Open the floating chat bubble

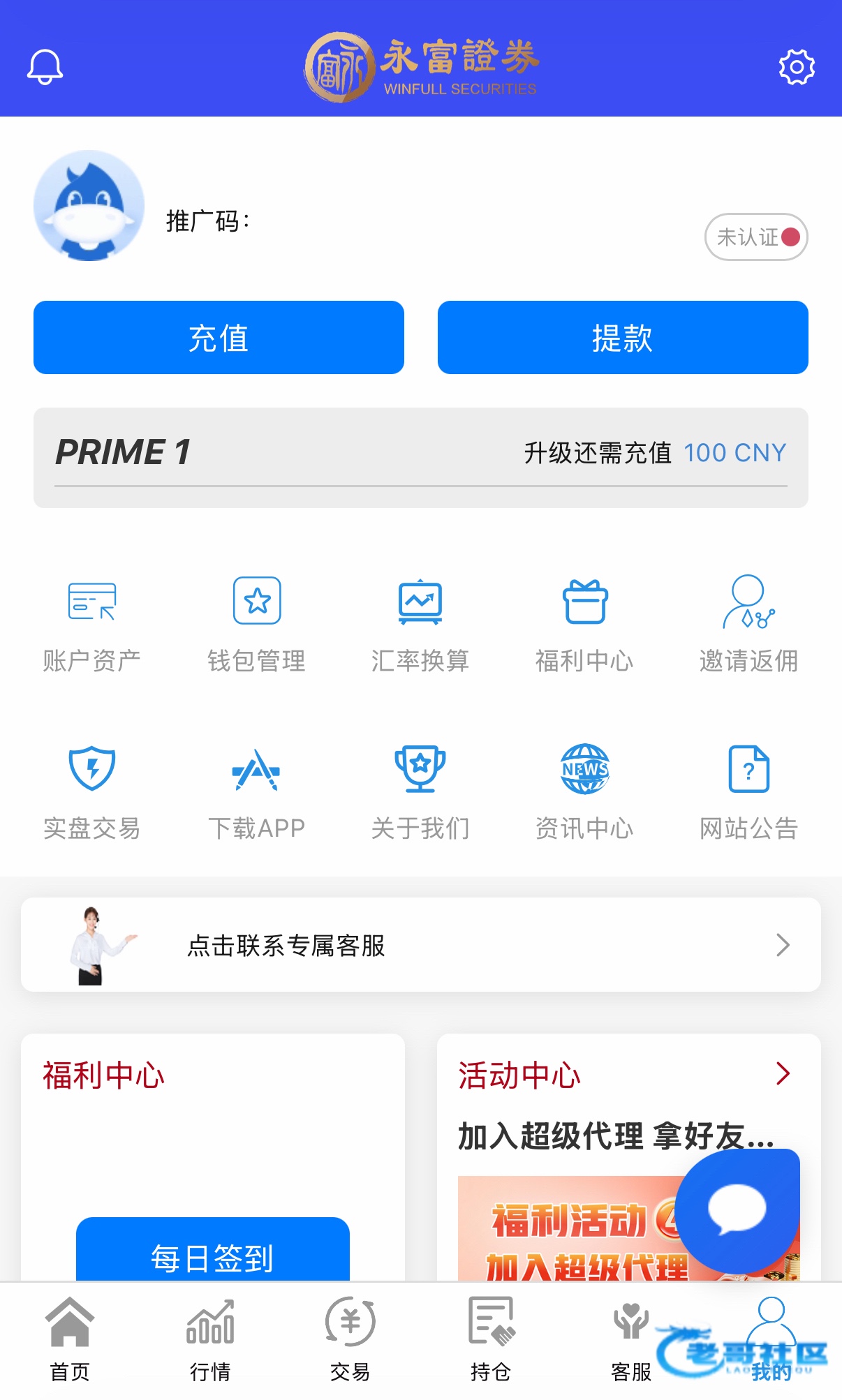pyautogui.click(x=737, y=1210)
